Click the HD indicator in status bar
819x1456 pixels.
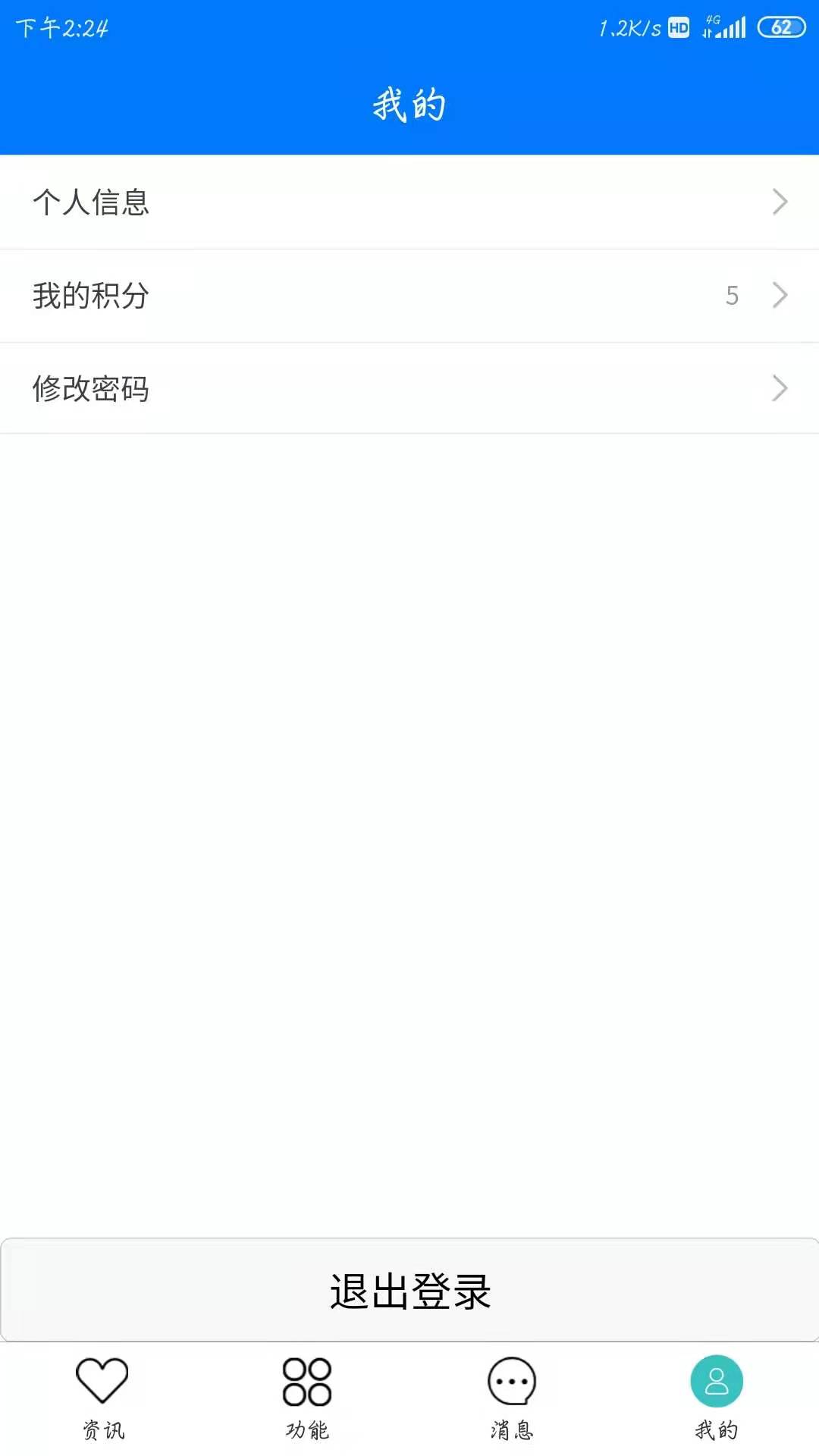tap(677, 27)
